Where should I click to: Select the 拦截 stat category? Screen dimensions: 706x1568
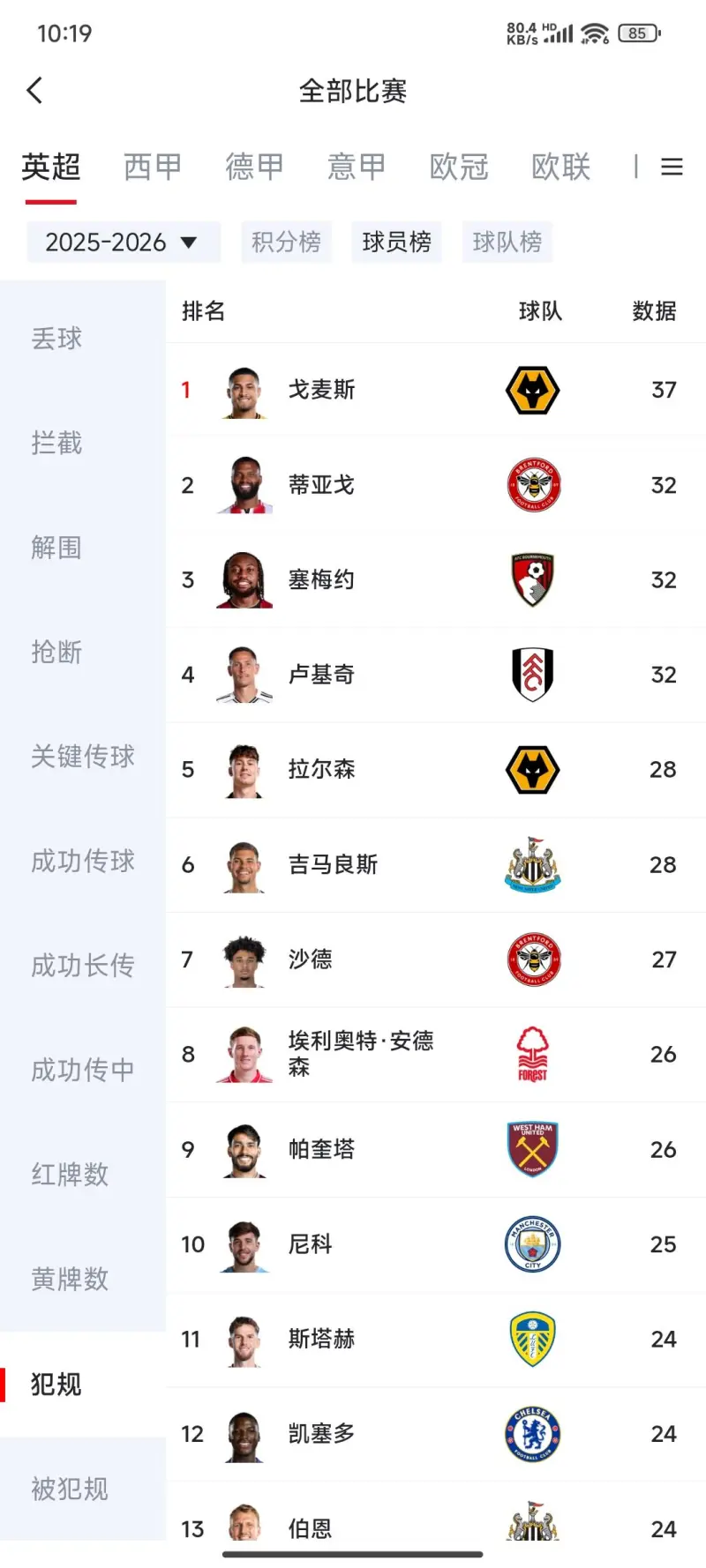pos(56,443)
